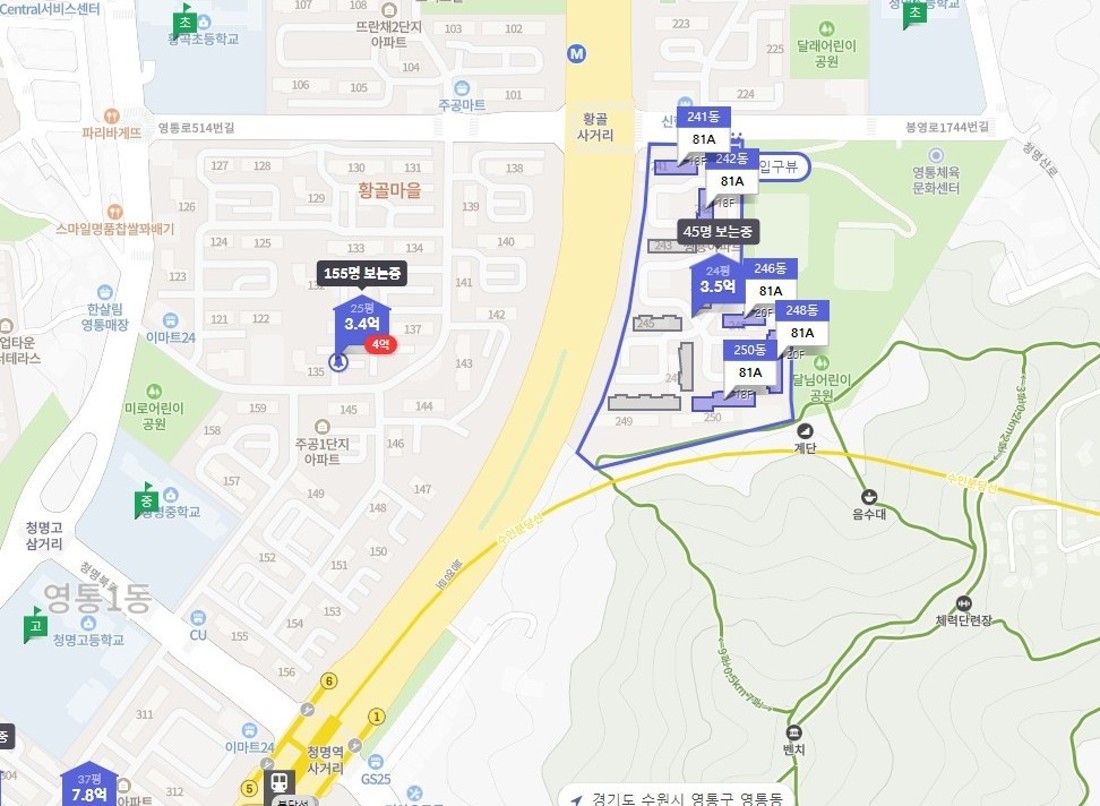This screenshot has height=806, width=1100.
Task: Open the 7.8억 37평 apartment marker
Action: [x=89, y=790]
